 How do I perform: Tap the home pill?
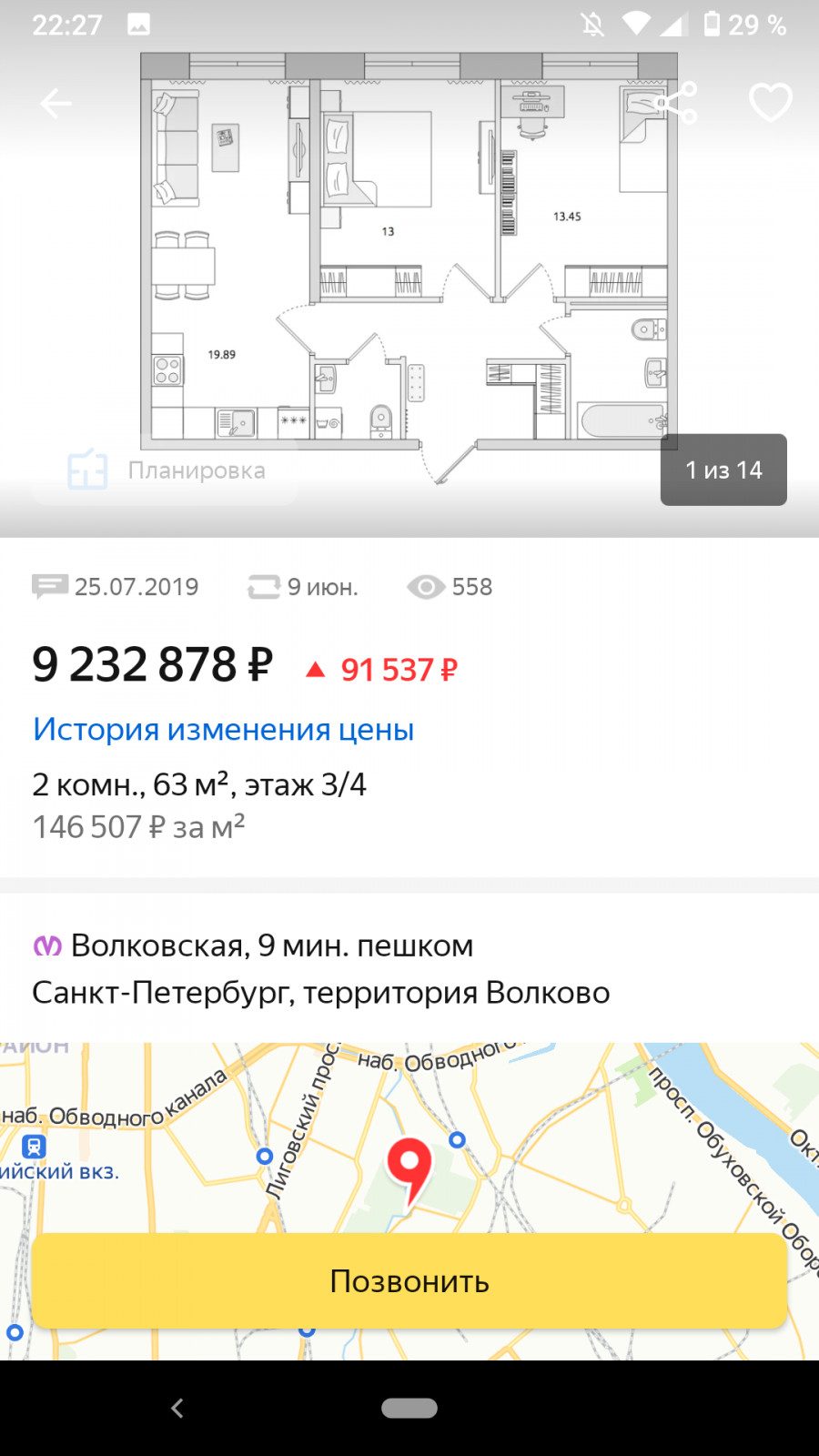pyautogui.click(x=409, y=1409)
